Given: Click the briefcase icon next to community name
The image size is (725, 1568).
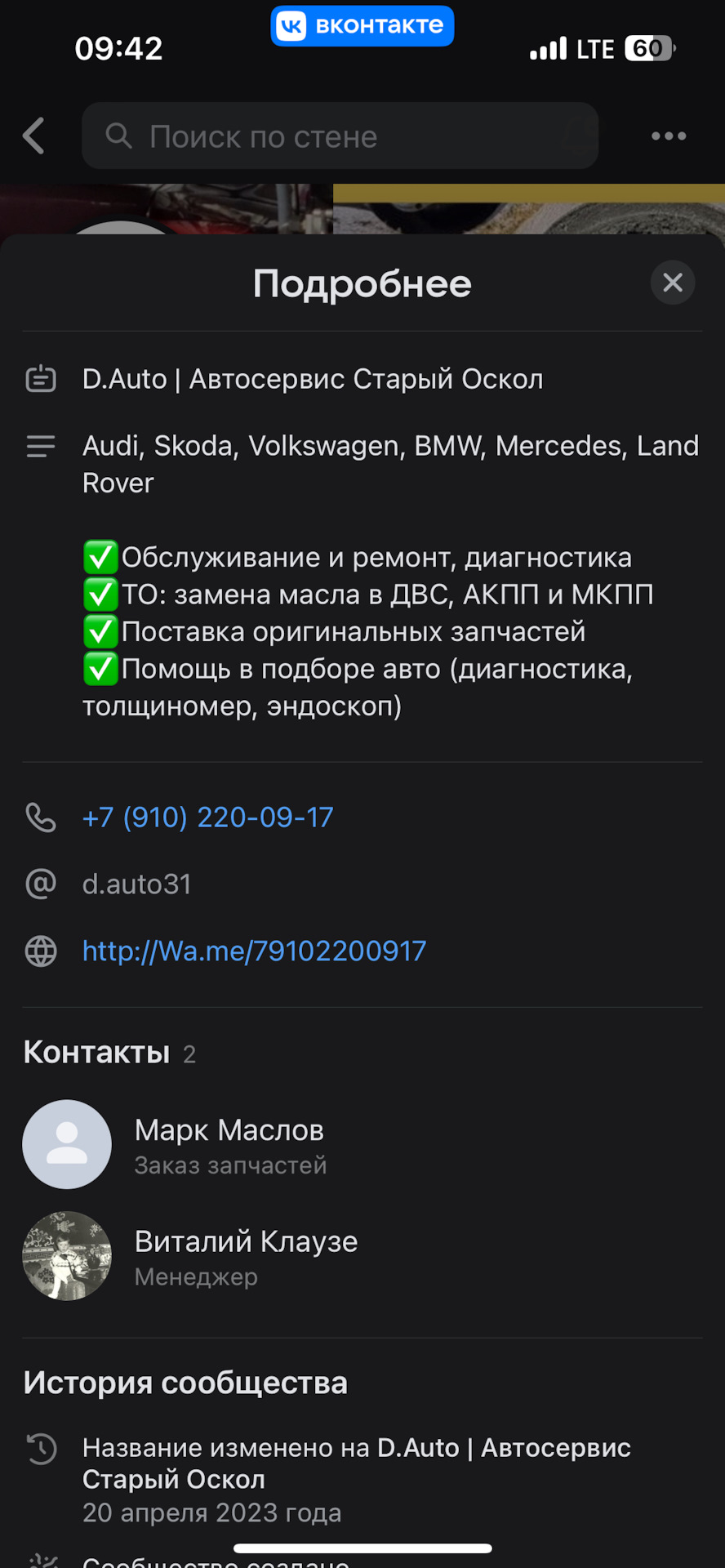Looking at the screenshot, I should tap(40, 378).
